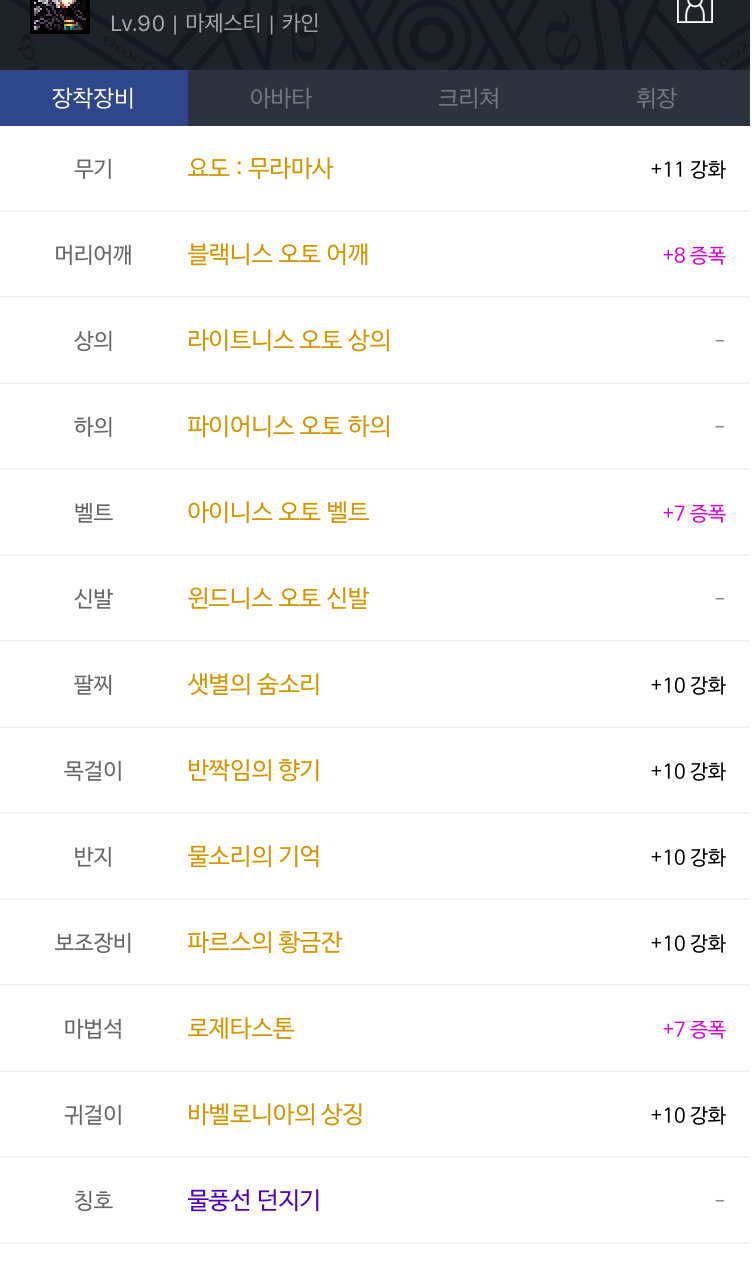Screen dimensions: 752x1273
Task: Open the character profile icon at top right
Action: point(695,10)
